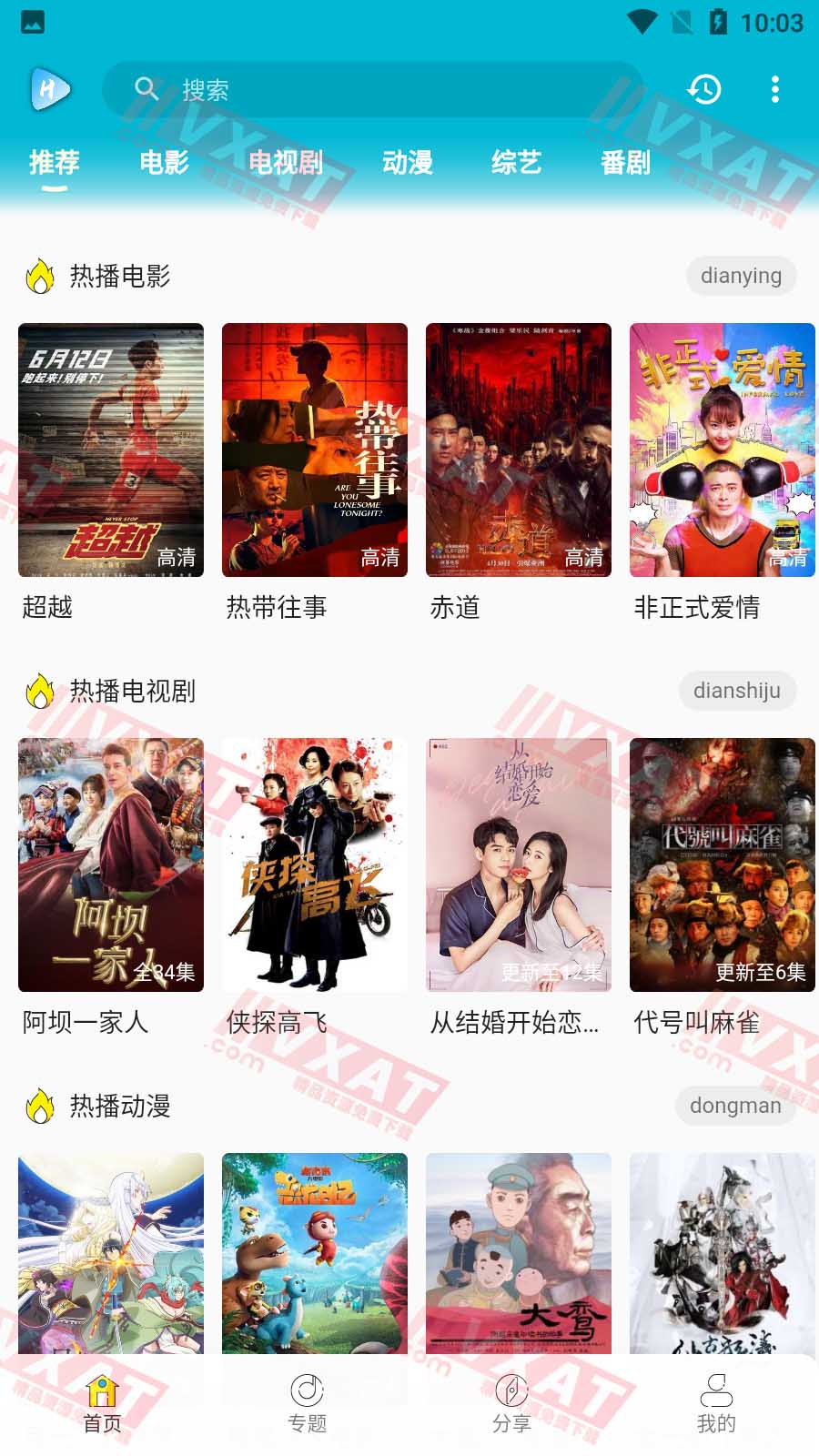Viewport: 819px width, 1456px height.
Task: Tap the dongman more chip
Action: tap(735, 1106)
